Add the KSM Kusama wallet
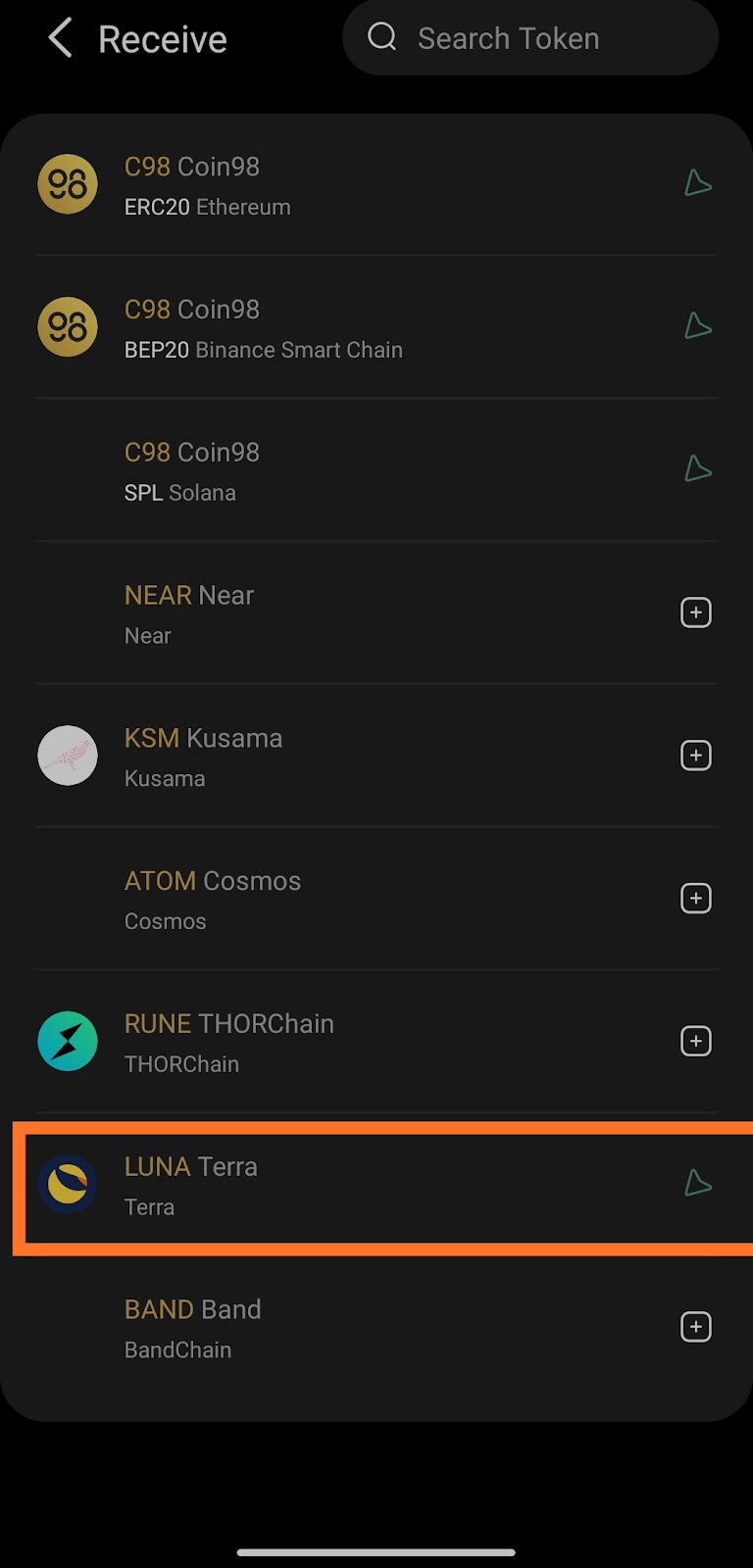 pos(695,757)
